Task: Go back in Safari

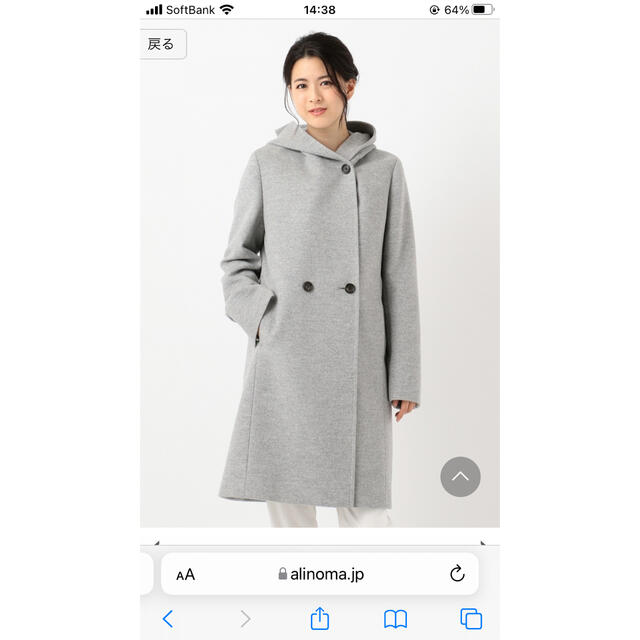Action: point(168,619)
